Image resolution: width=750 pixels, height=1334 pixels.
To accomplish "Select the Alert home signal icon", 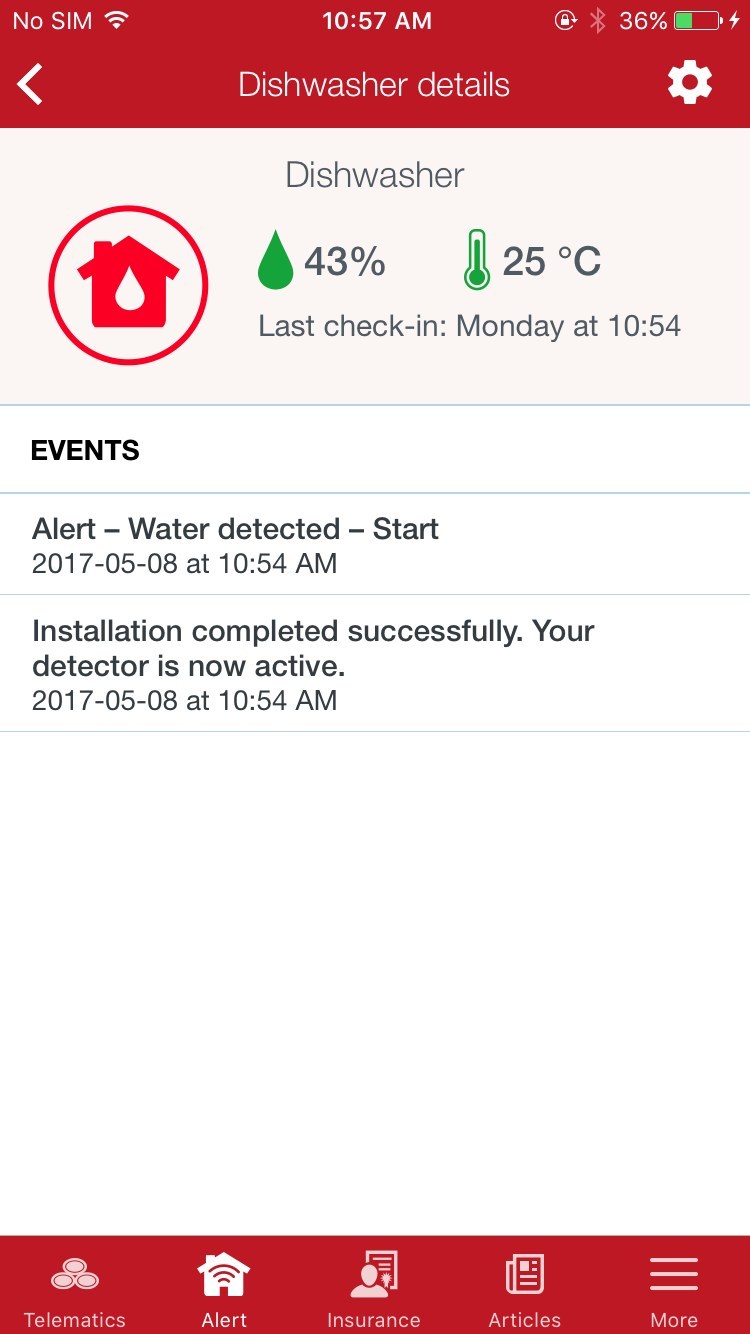I will pyautogui.click(x=223, y=1271).
